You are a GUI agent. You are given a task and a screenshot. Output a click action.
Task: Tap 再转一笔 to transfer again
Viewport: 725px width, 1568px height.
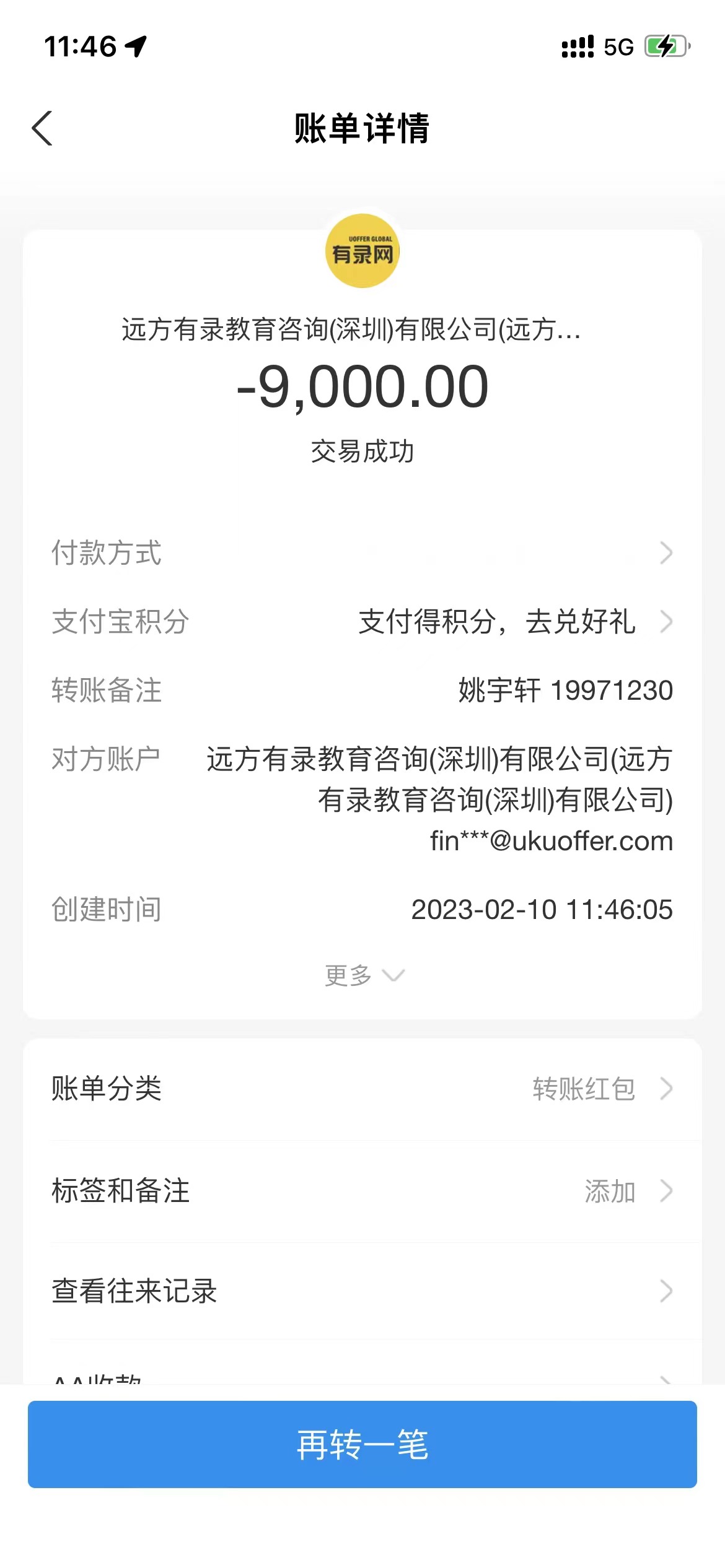(362, 1445)
